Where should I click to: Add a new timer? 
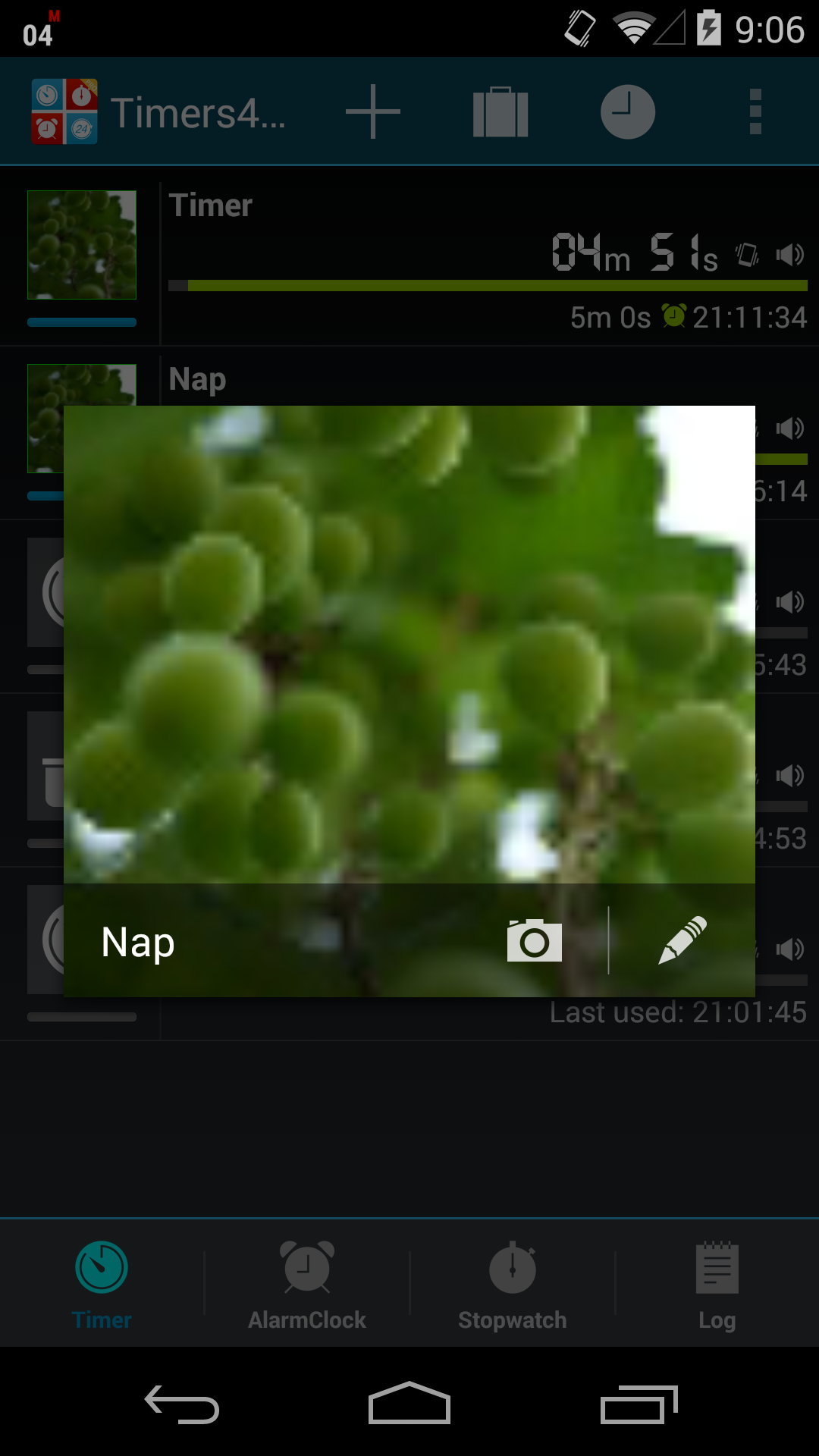coord(372,112)
